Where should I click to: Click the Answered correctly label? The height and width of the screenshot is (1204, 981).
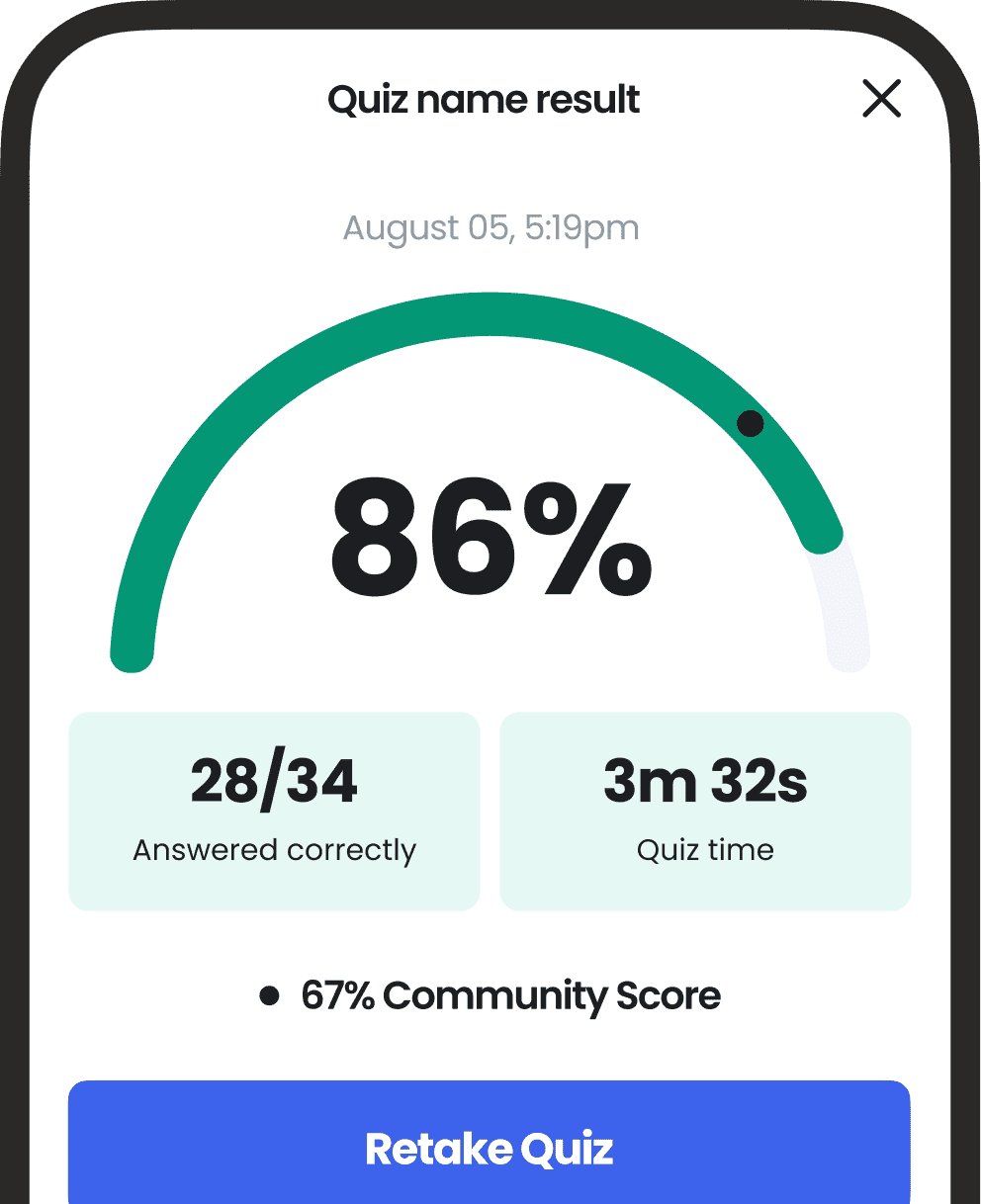click(x=274, y=849)
